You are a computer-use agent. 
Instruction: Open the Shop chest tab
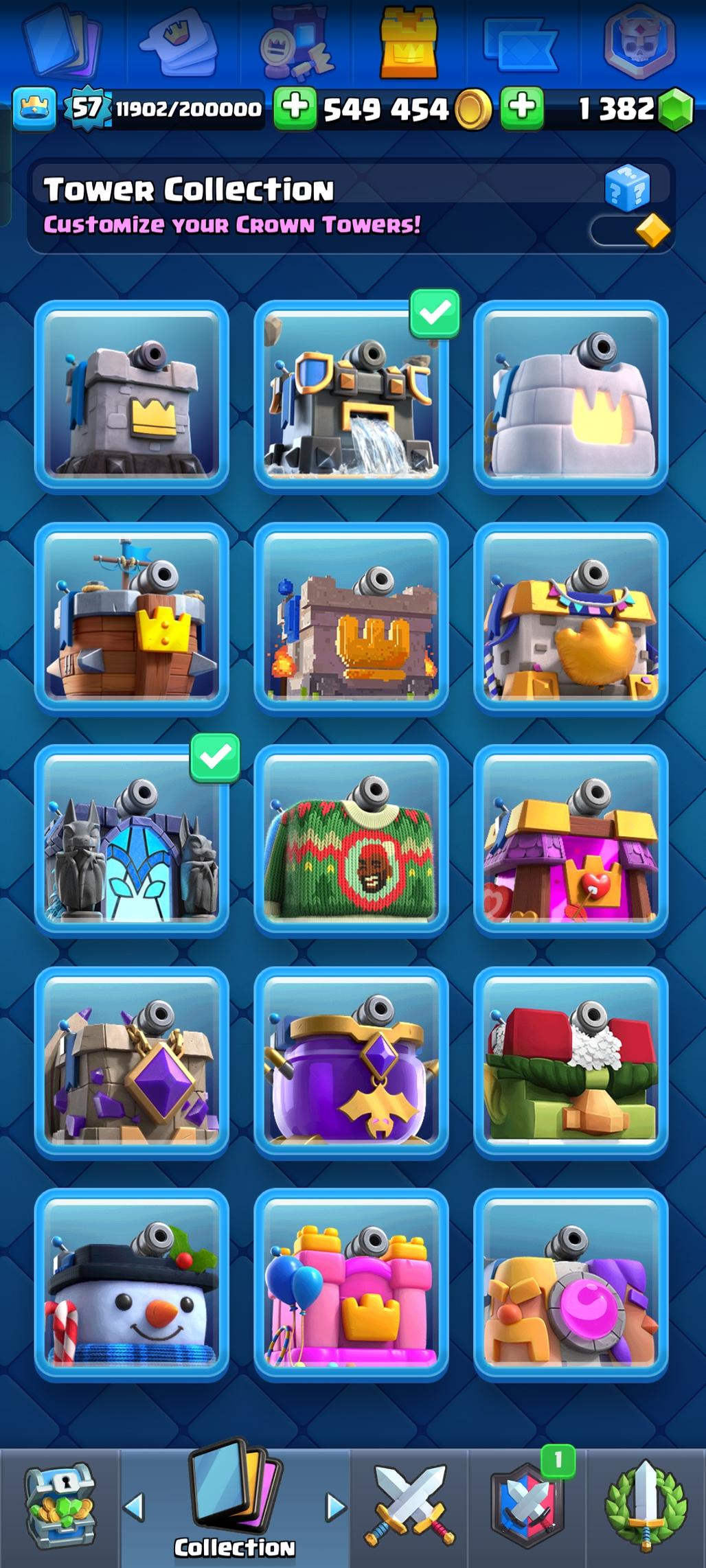point(60,1508)
